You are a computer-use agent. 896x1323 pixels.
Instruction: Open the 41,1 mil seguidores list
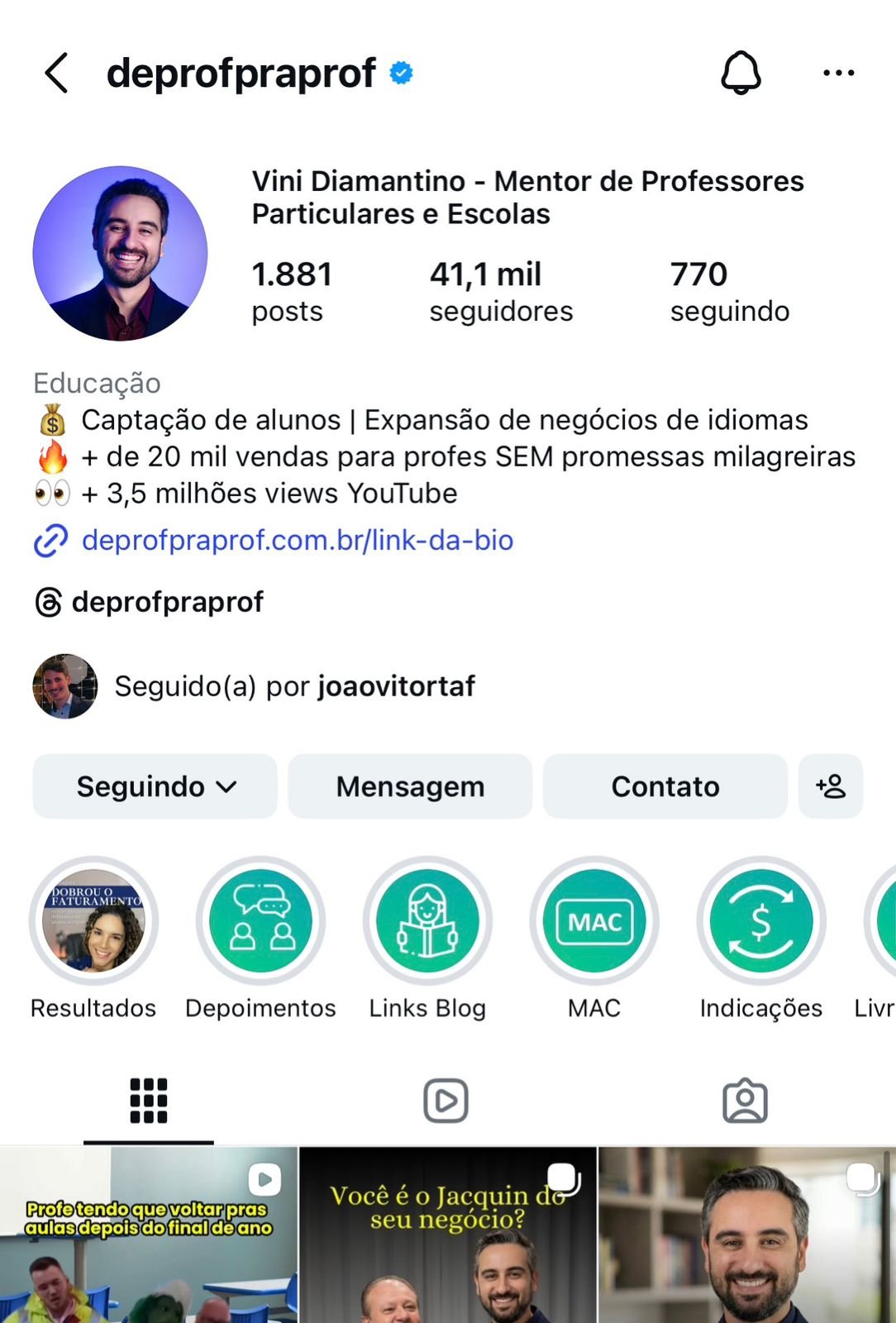(500, 291)
